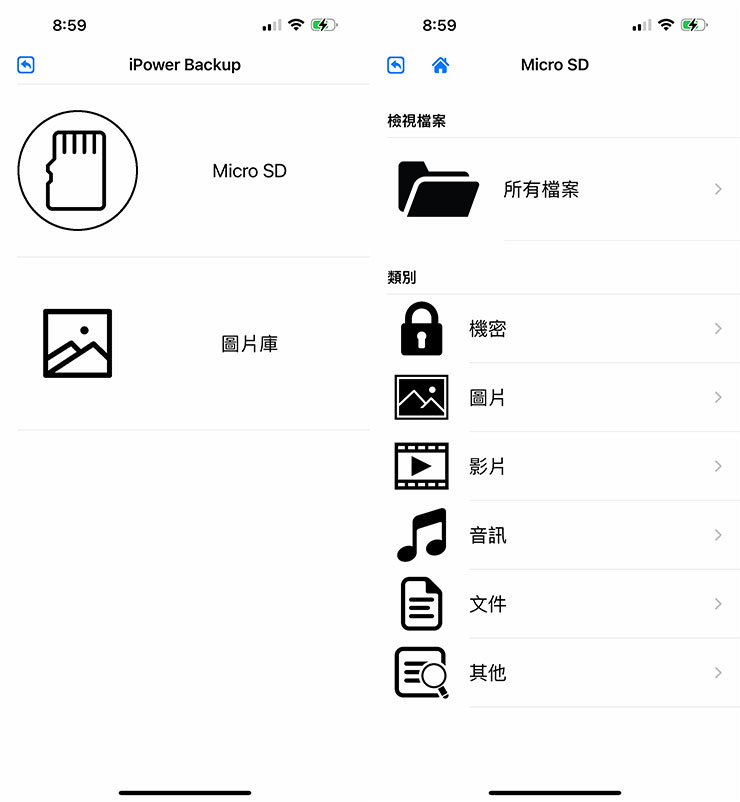Open the 其他 magnifier document icon
The width and height of the screenshot is (740, 802).
click(x=420, y=673)
